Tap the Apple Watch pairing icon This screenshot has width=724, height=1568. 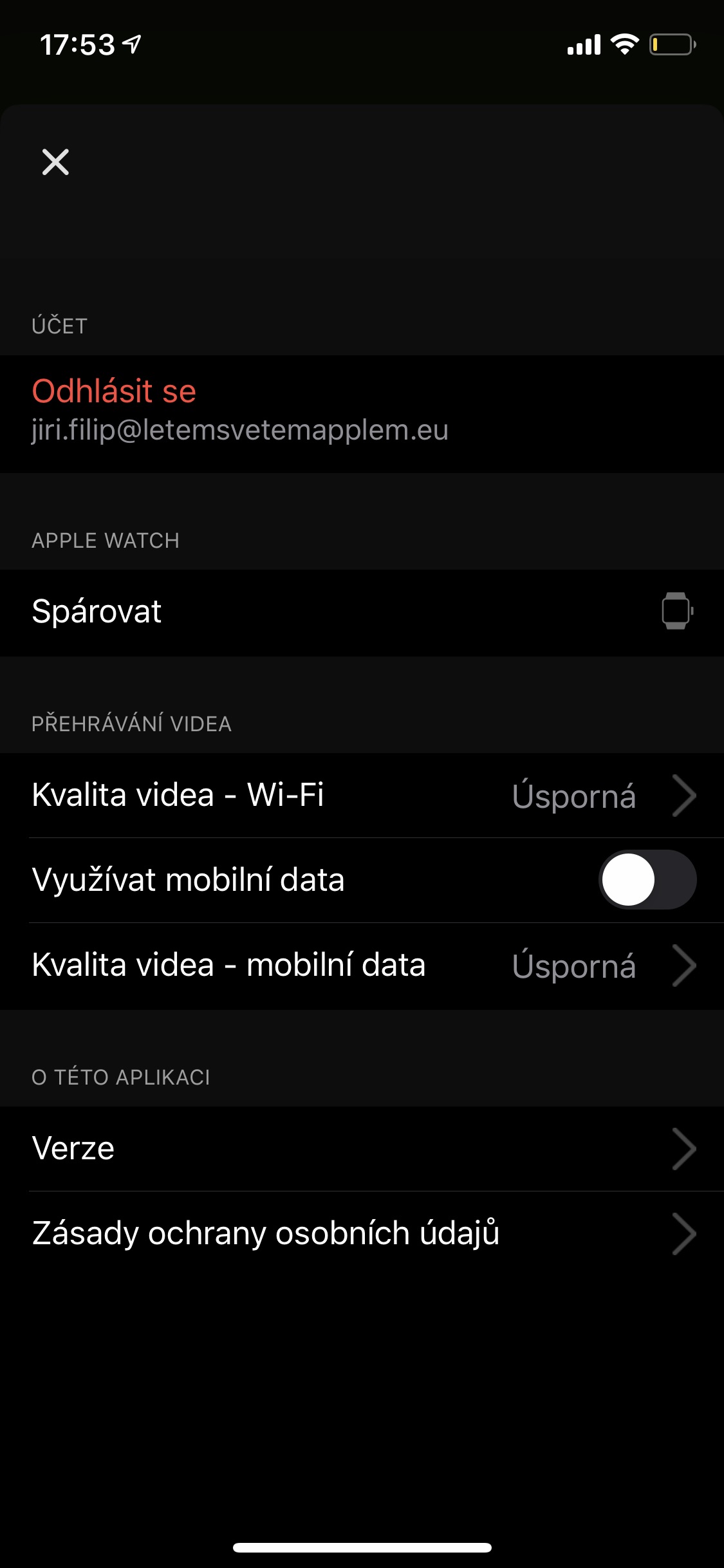click(676, 612)
